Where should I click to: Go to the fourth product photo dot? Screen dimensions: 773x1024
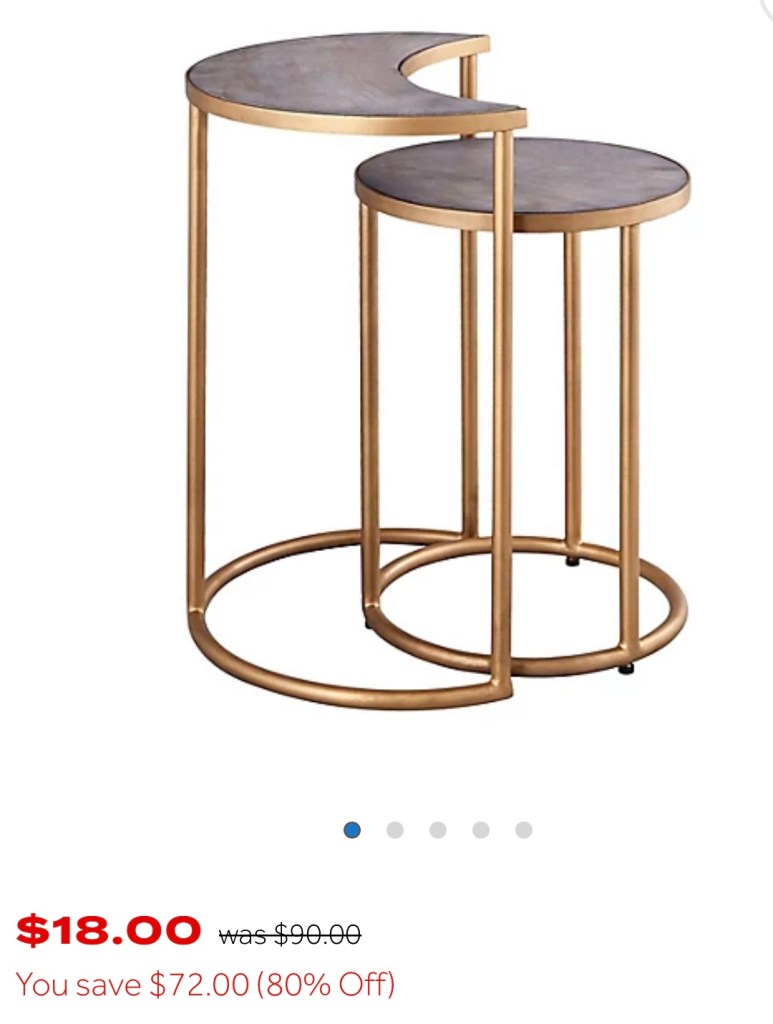[481, 830]
